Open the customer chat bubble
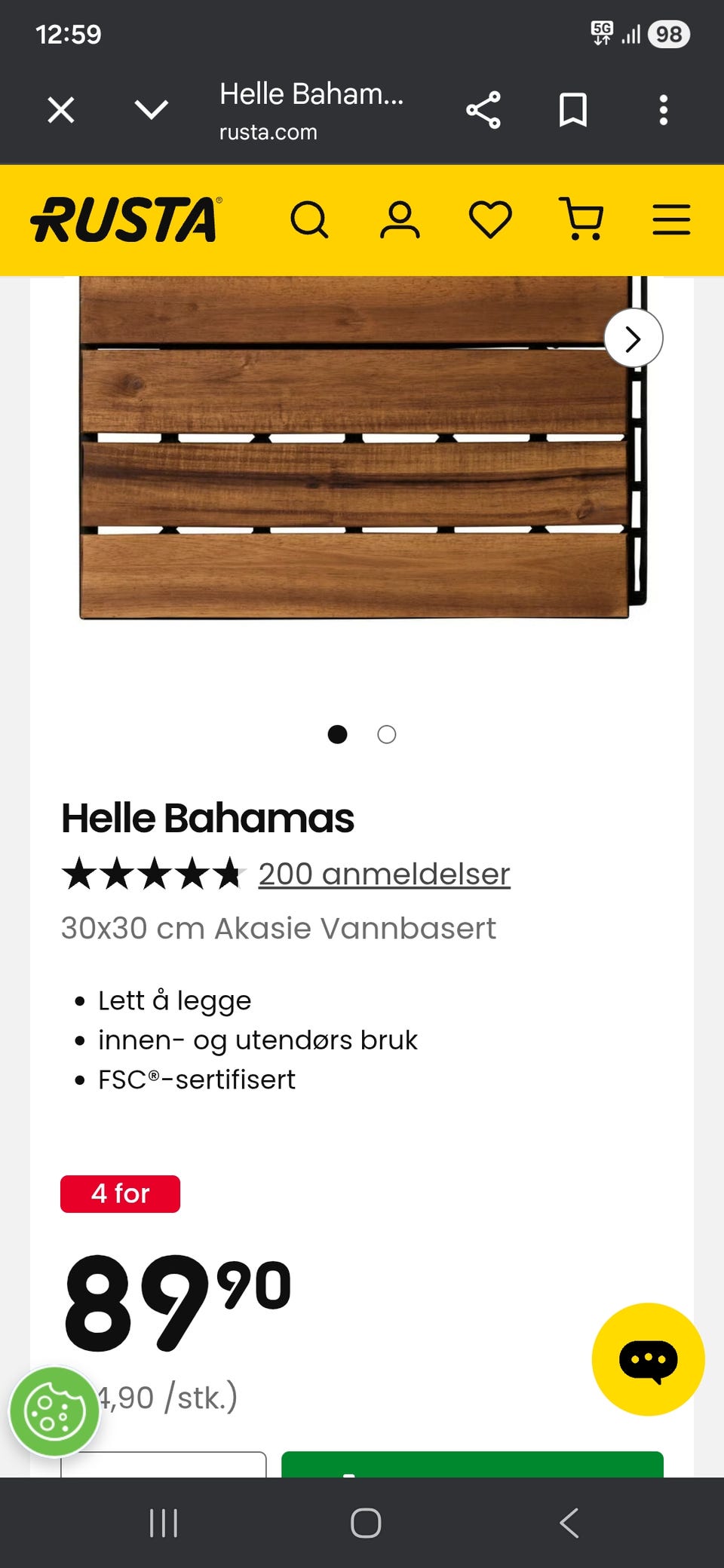 (647, 1359)
